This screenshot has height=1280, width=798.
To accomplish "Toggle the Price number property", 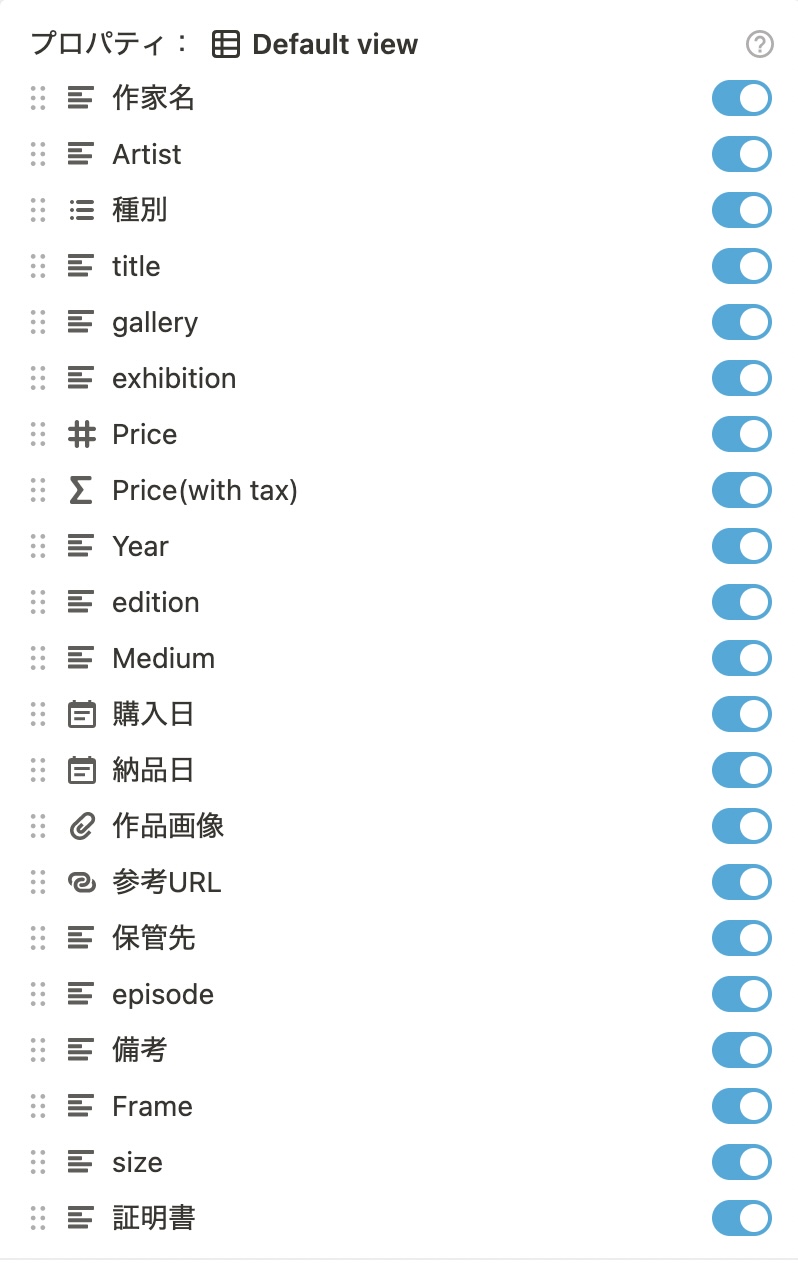I will (742, 434).
